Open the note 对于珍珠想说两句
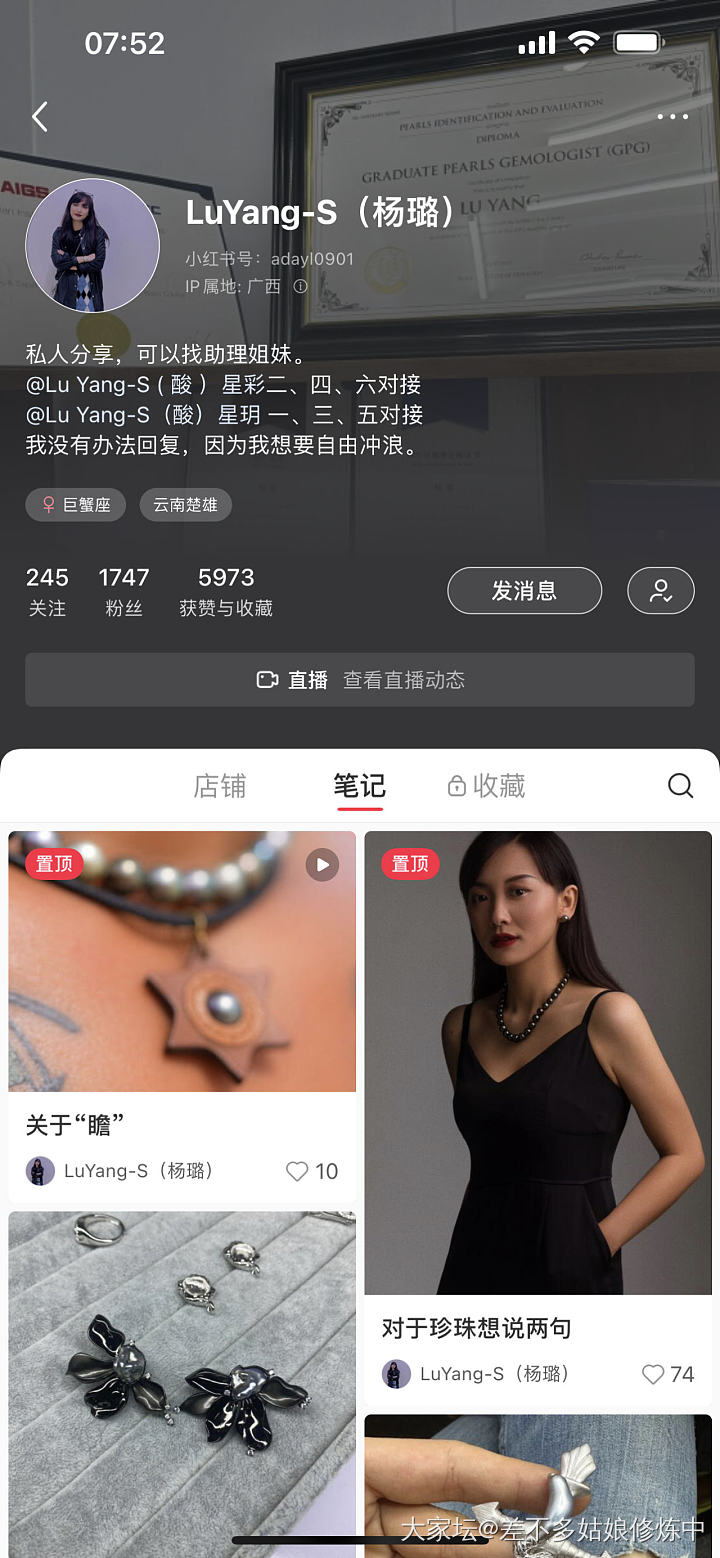 (538, 1063)
